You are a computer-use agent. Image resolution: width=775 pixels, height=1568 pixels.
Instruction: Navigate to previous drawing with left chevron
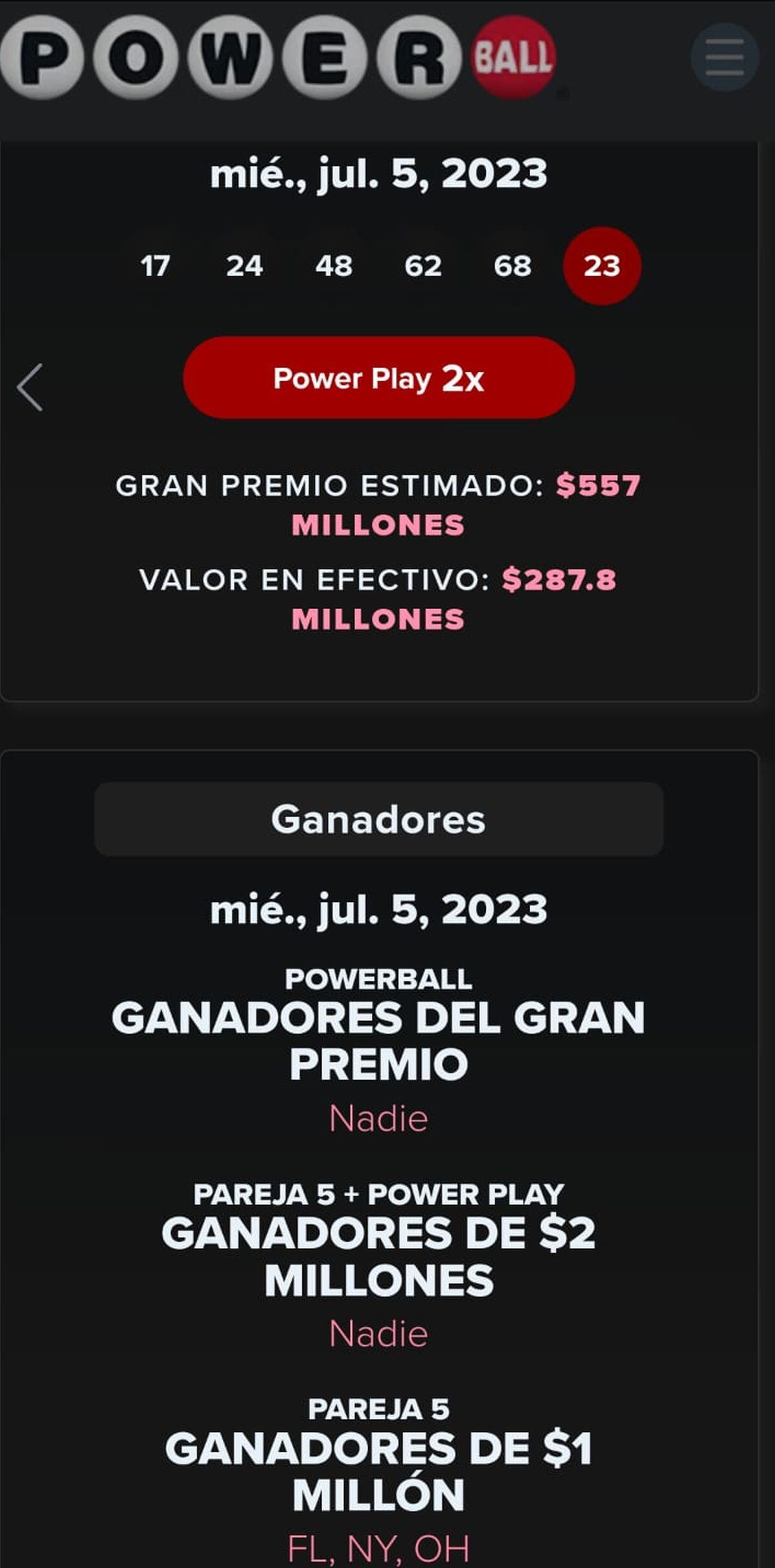[28, 388]
